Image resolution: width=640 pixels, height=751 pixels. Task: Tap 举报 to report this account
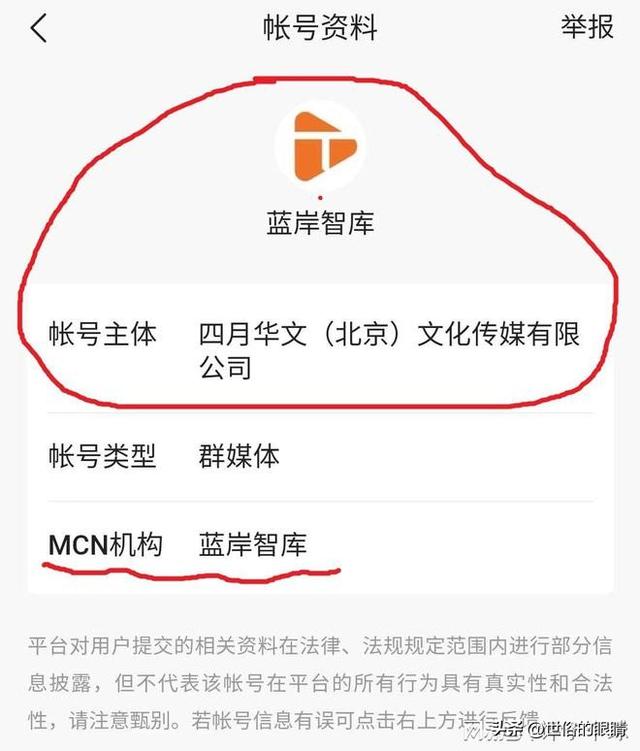tap(587, 27)
